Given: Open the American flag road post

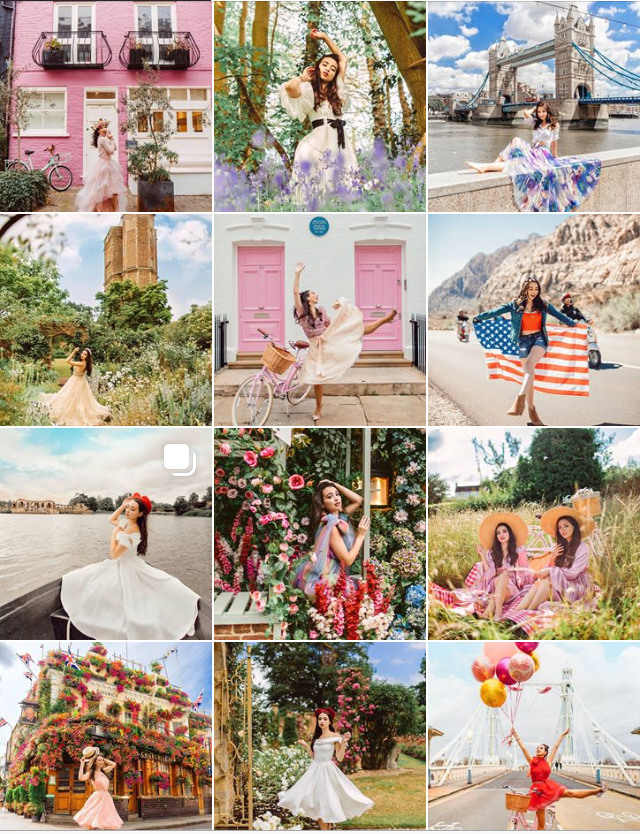Looking at the screenshot, I should click(533, 319).
